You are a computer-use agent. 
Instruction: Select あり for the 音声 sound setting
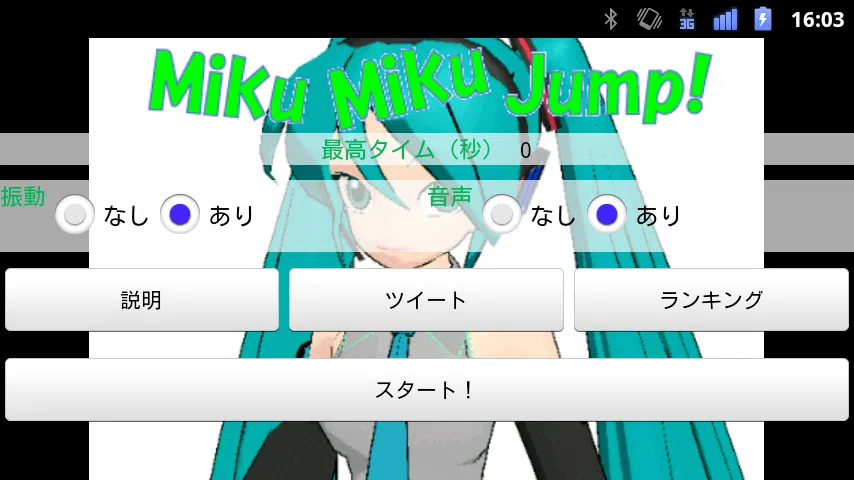607,214
